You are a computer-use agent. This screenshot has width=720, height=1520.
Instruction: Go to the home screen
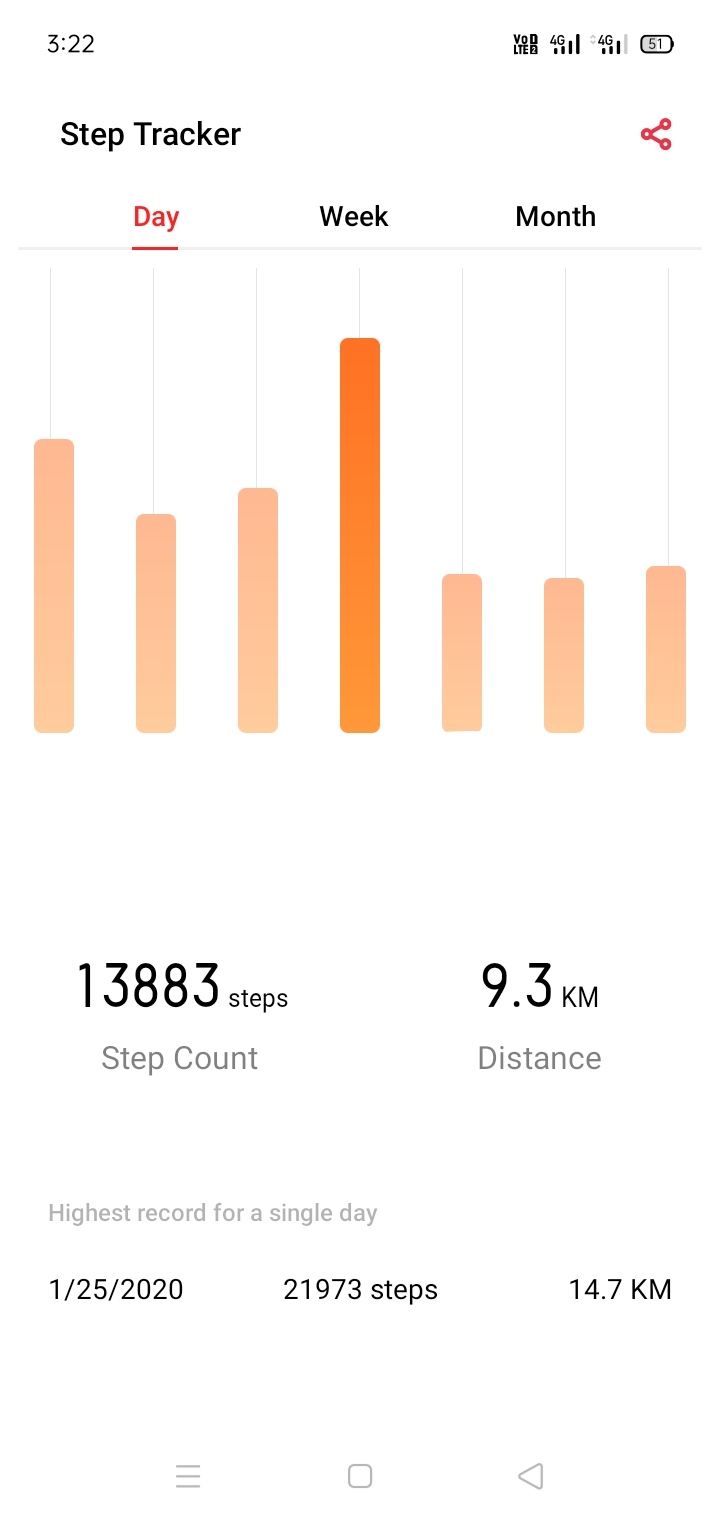pos(360,1476)
